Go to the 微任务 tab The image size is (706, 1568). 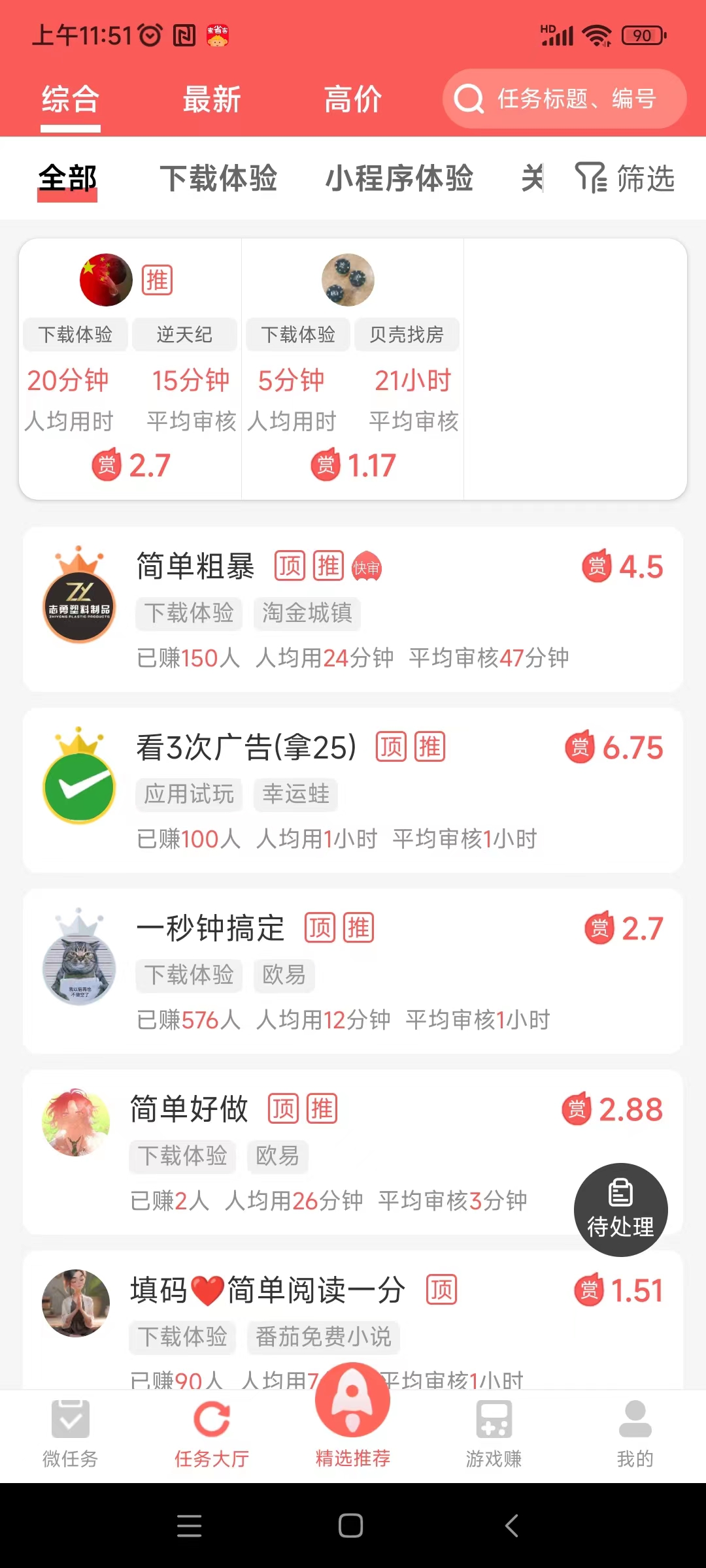tap(71, 1434)
